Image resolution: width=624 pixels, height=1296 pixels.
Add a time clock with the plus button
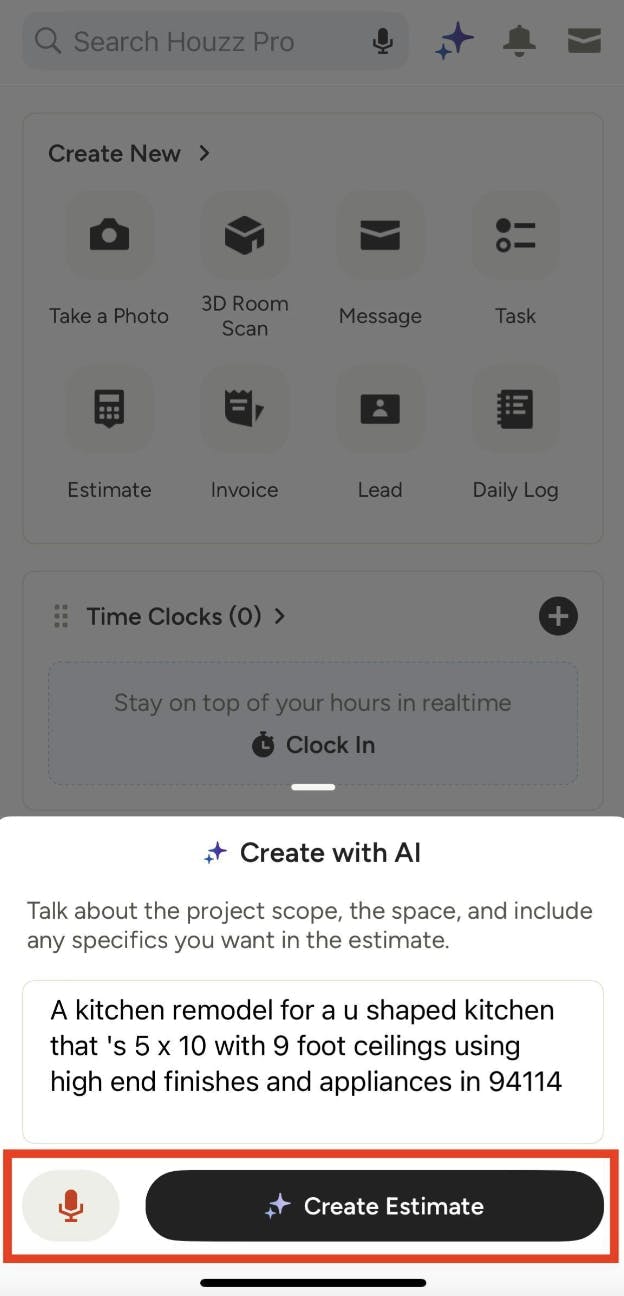click(x=558, y=616)
